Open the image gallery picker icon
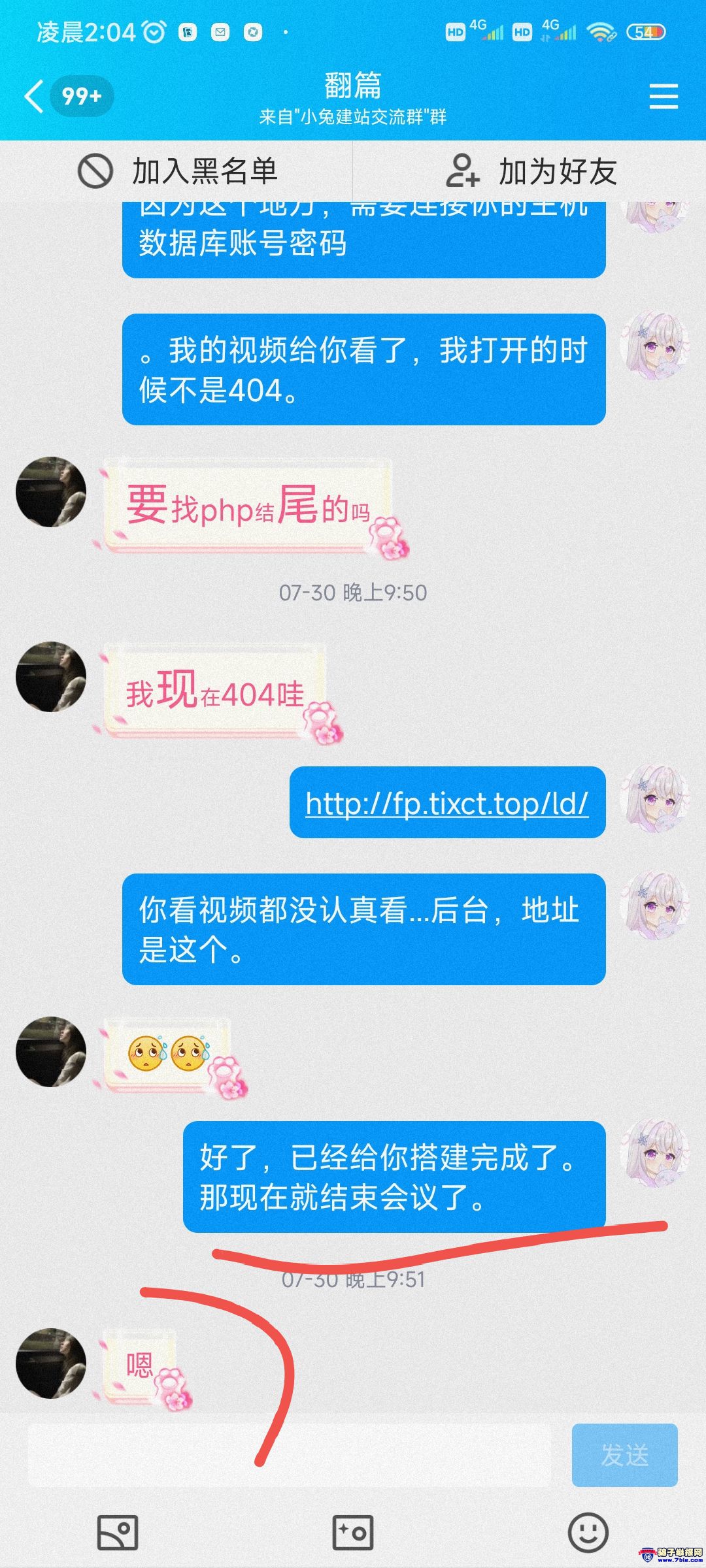The height and width of the screenshot is (1568, 706). click(x=118, y=1532)
